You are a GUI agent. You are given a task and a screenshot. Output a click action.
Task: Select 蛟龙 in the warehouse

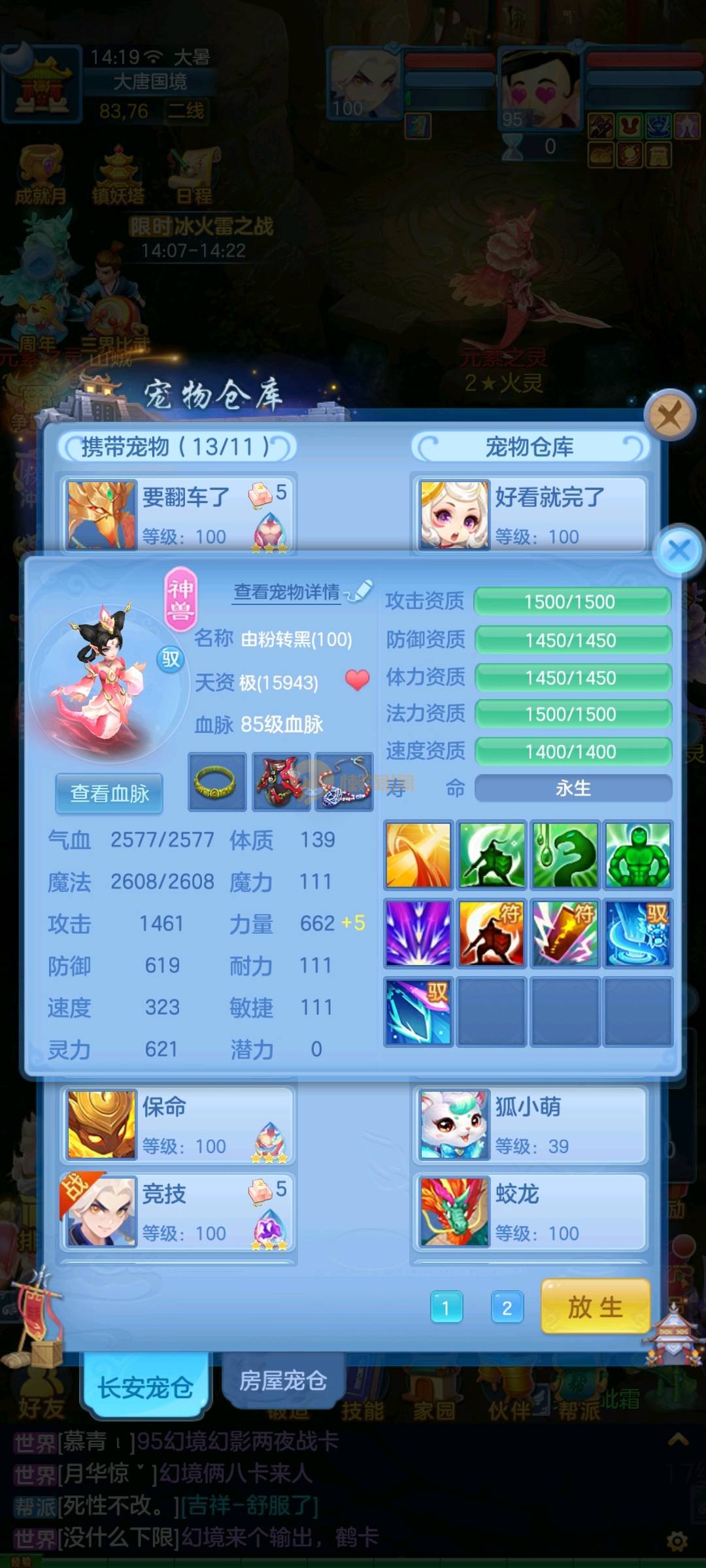click(x=529, y=1212)
